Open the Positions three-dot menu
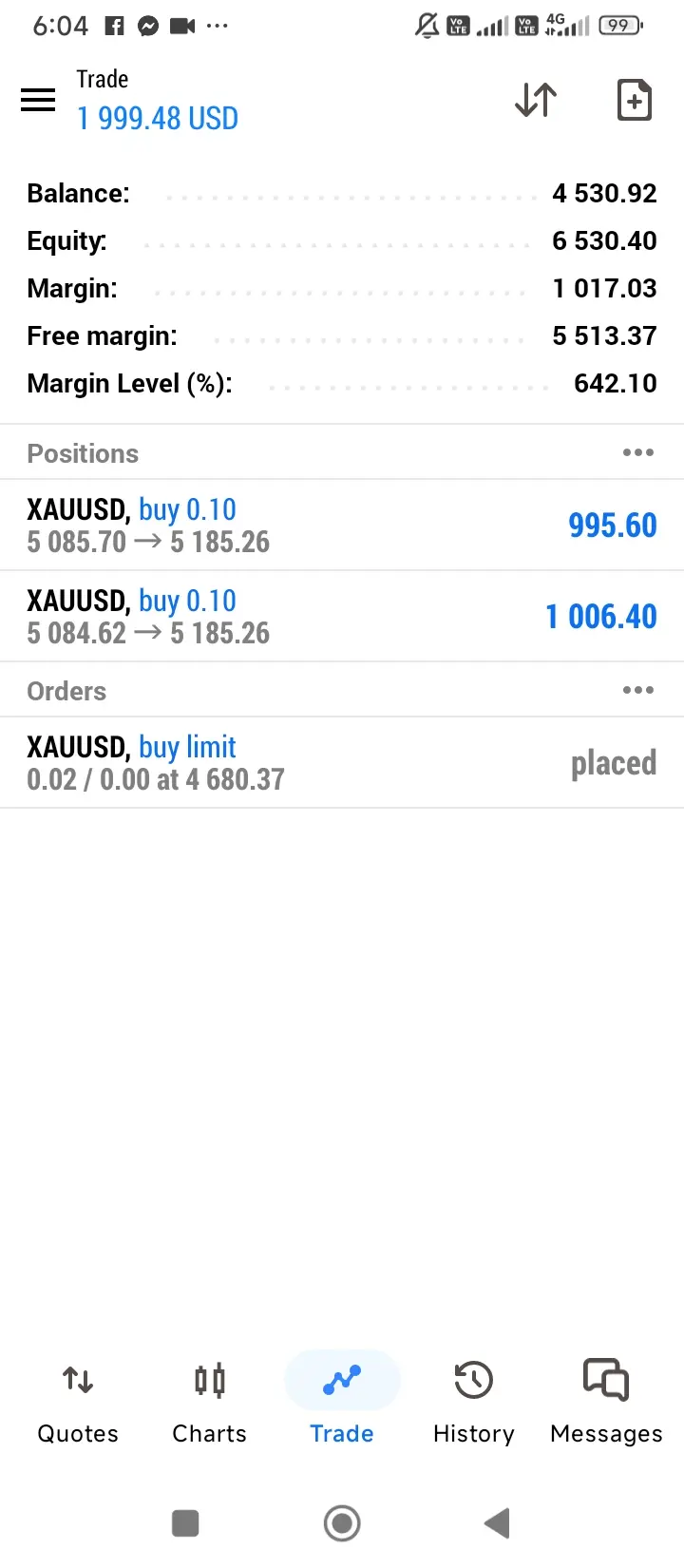This screenshot has height=1568, width=684. (637, 452)
